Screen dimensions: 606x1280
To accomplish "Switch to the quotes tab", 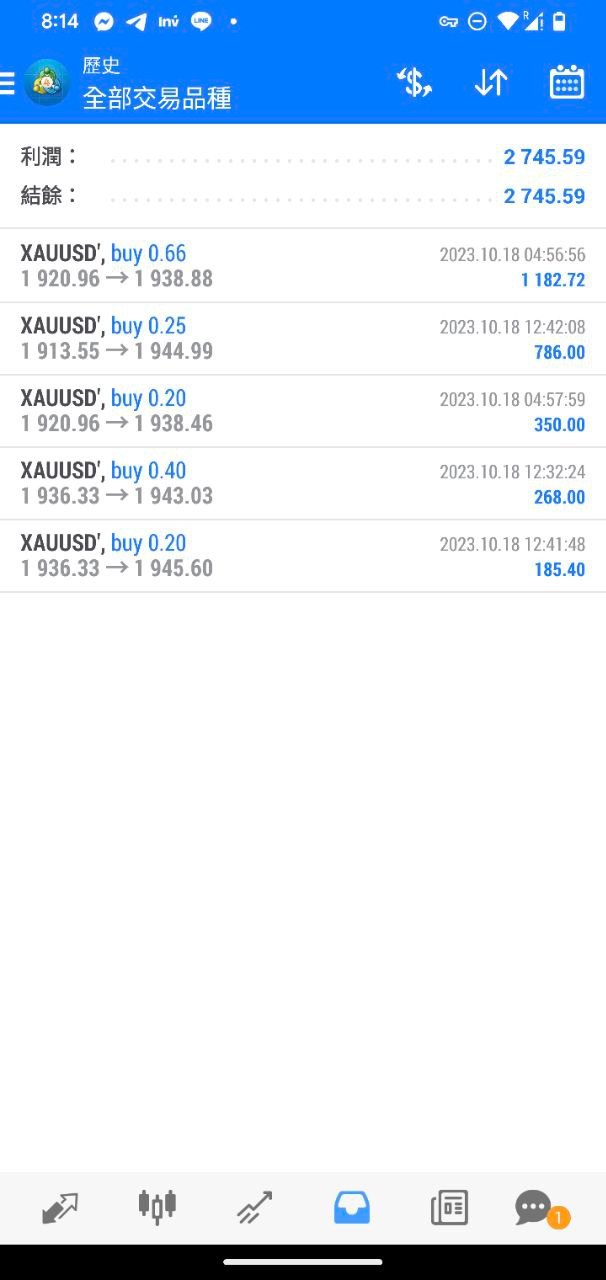I will click(x=60, y=1208).
